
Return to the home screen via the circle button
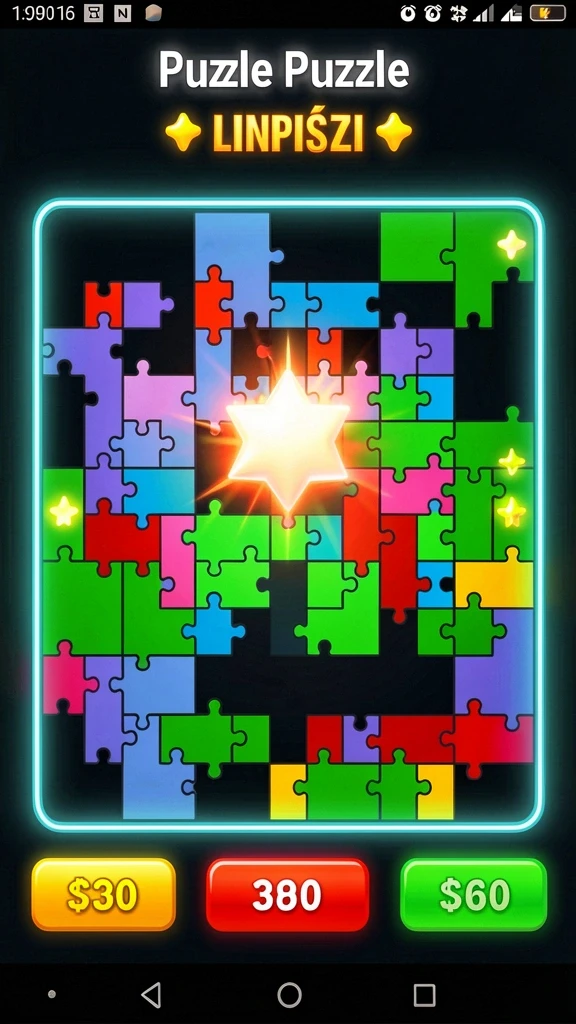[x=289, y=995]
